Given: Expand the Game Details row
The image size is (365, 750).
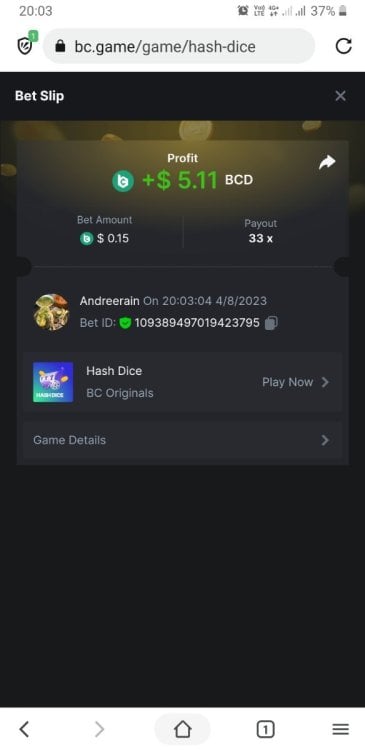Looking at the screenshot, I should (x=182, y=440).
